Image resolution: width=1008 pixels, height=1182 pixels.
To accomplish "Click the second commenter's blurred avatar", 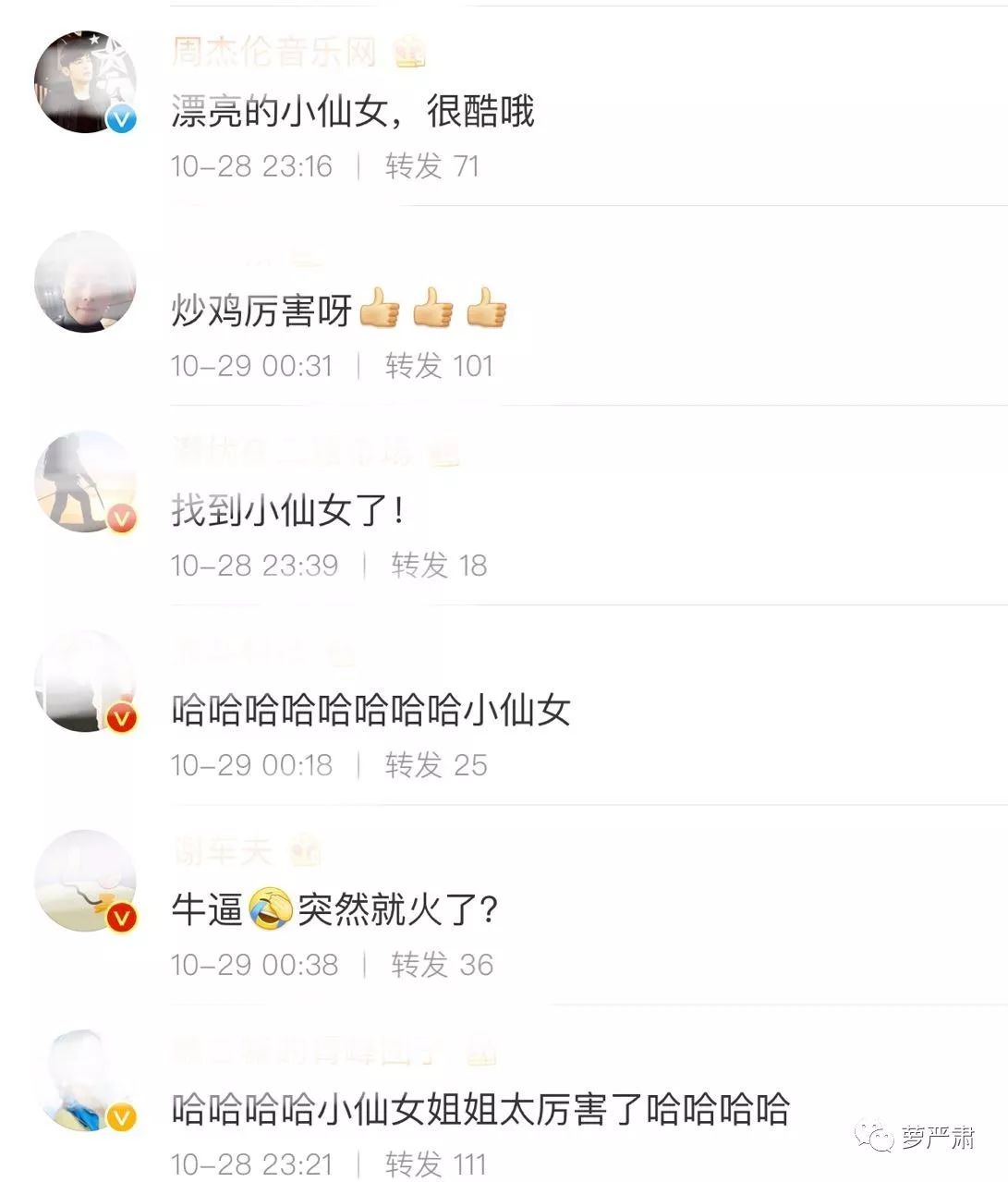I will click(x=85, y=282).
